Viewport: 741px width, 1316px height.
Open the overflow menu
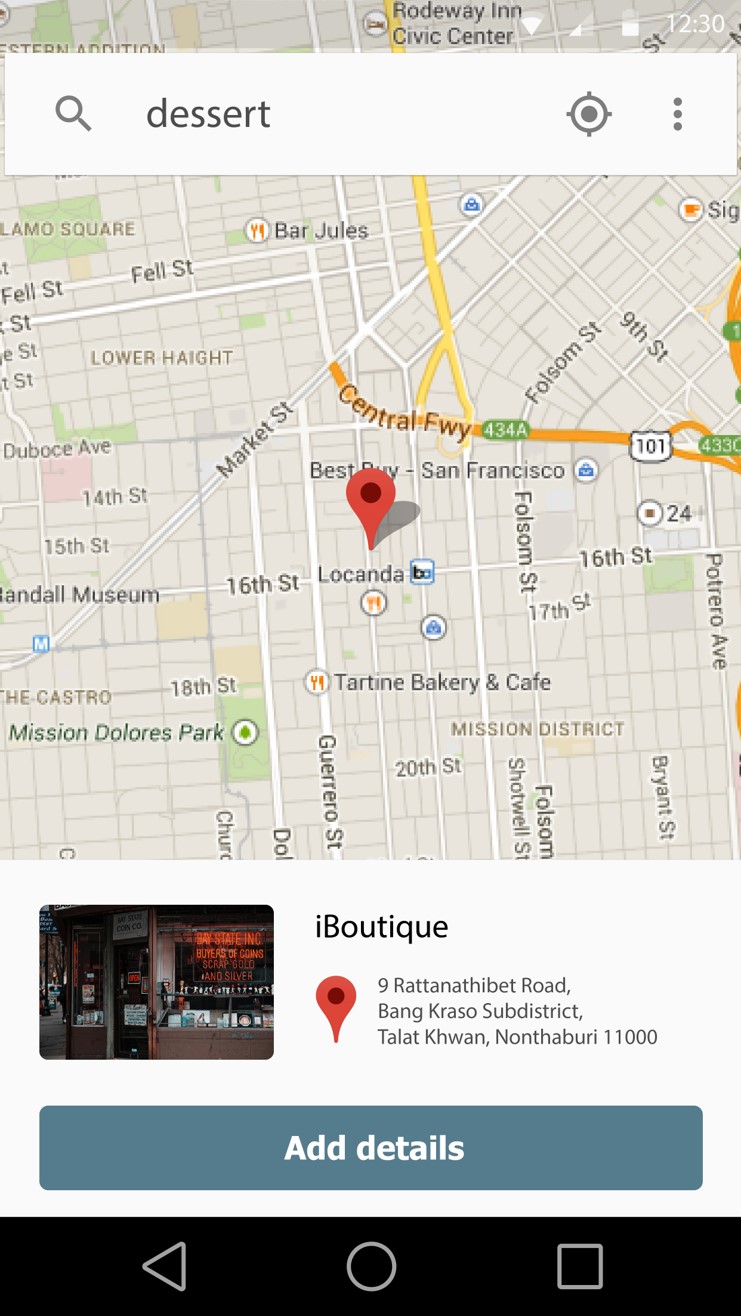(x=678, y=114)
